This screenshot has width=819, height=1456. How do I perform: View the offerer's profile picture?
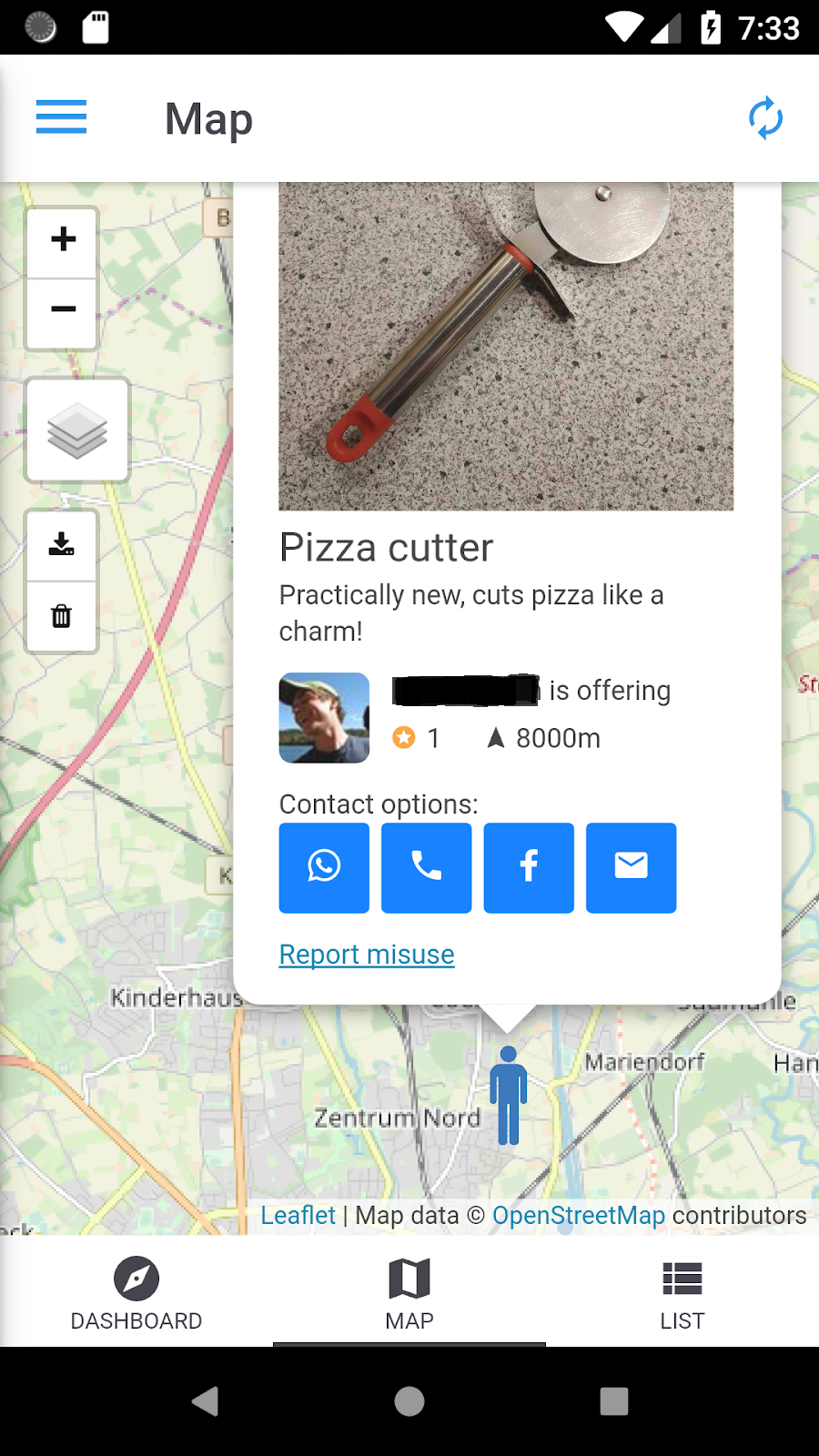tap(324, 717)
